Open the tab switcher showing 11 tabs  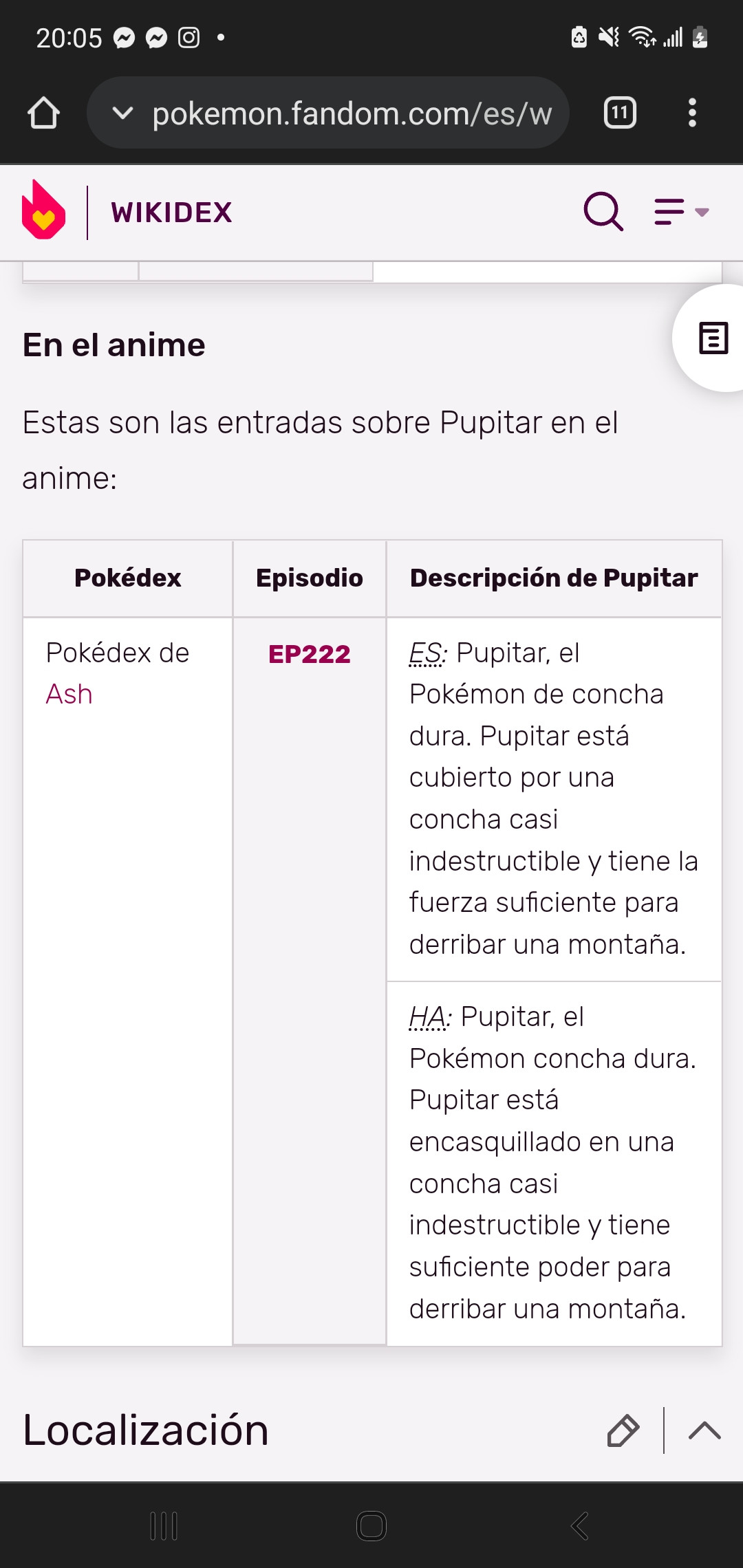(620, 113)
